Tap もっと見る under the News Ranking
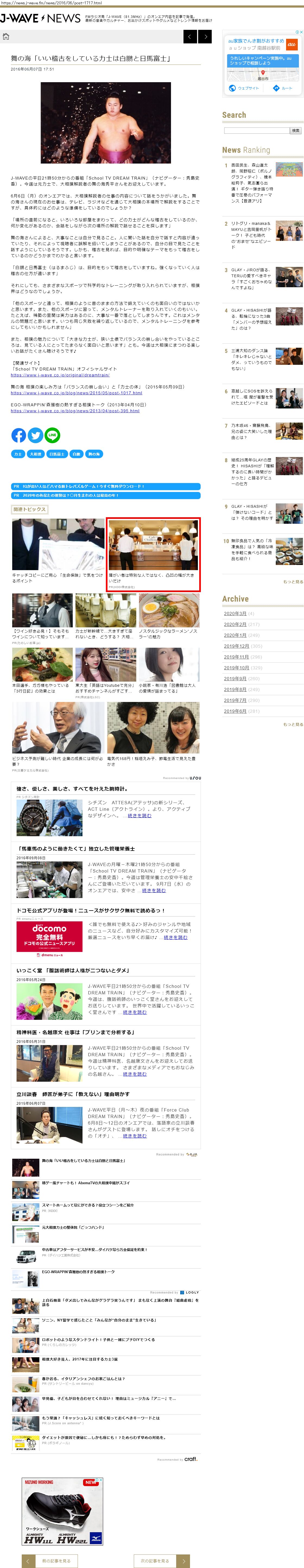Viewport: 304px width, 1568px height. click(x=292, y=581)
